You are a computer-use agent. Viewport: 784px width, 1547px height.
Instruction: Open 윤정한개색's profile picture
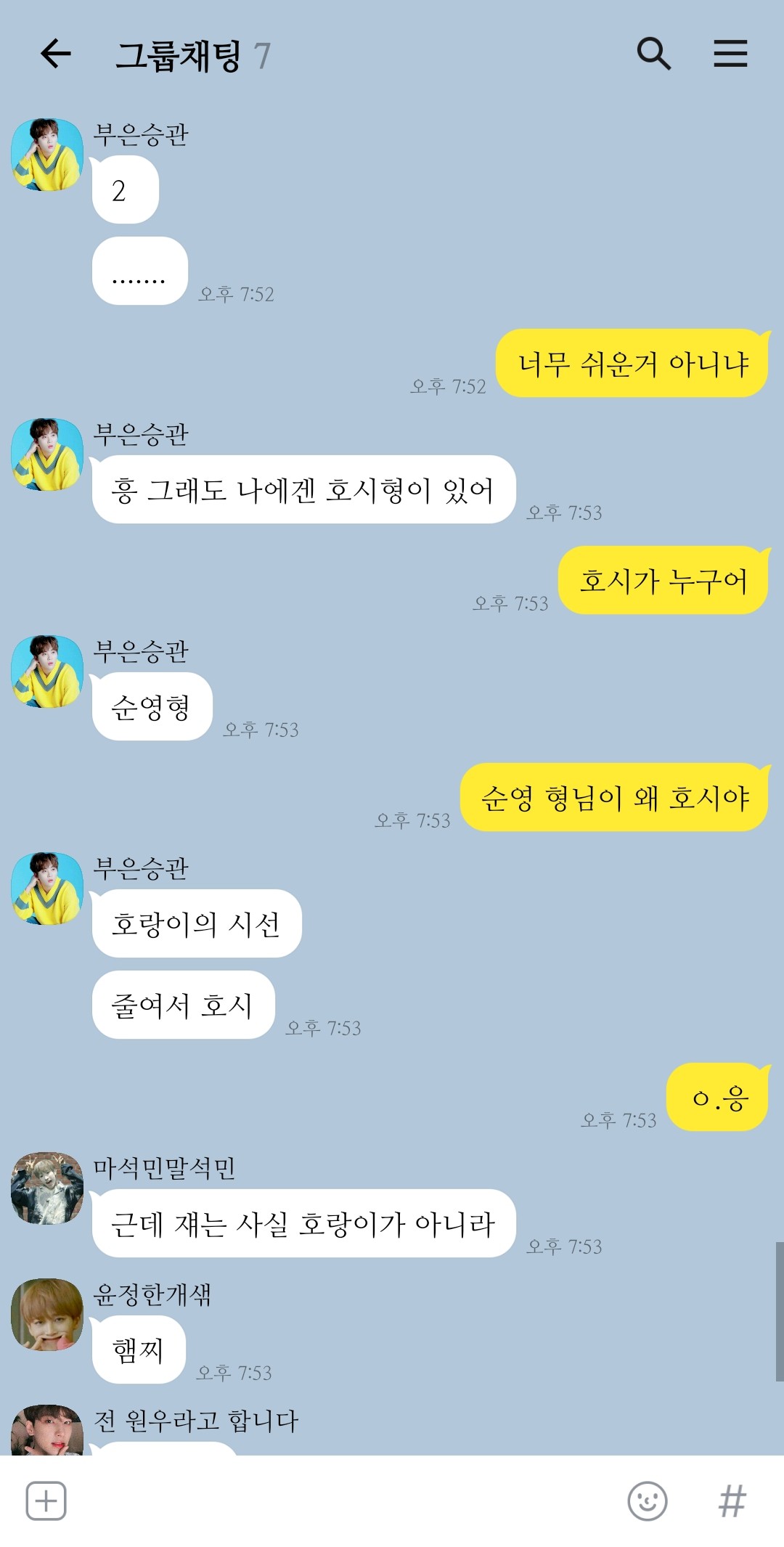(x=47, y=1314)
